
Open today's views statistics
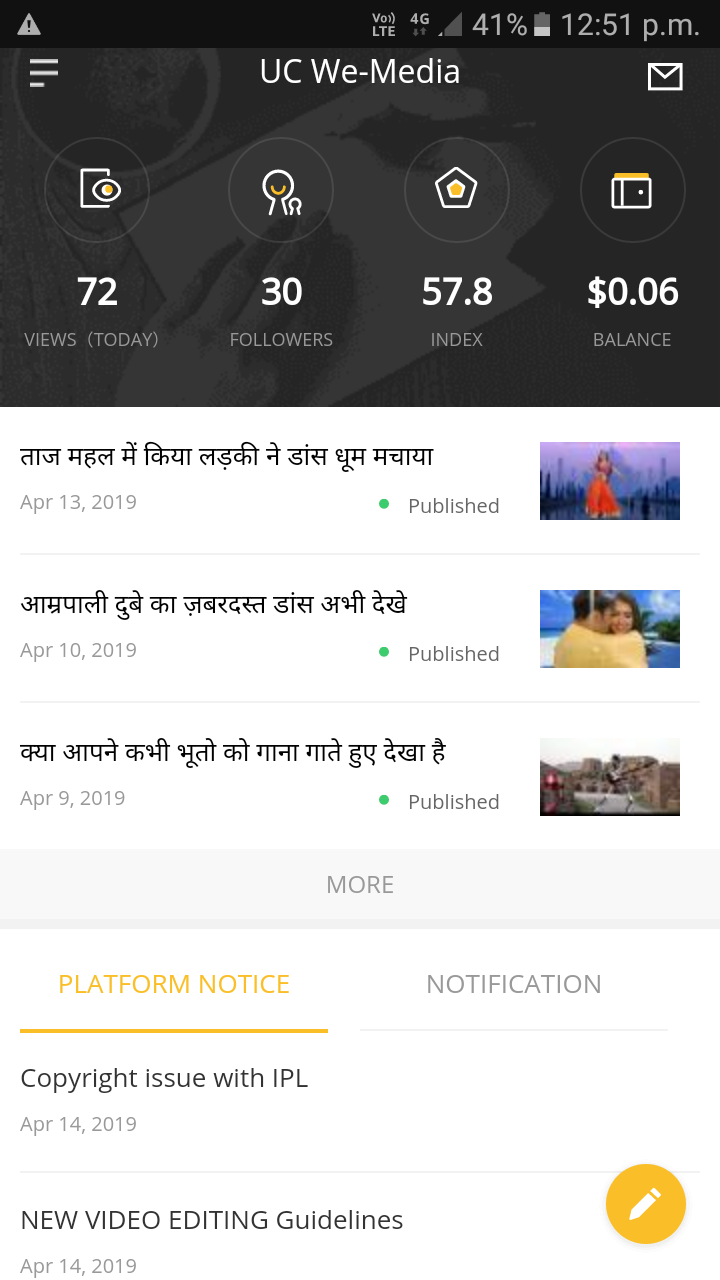point(97,190)
